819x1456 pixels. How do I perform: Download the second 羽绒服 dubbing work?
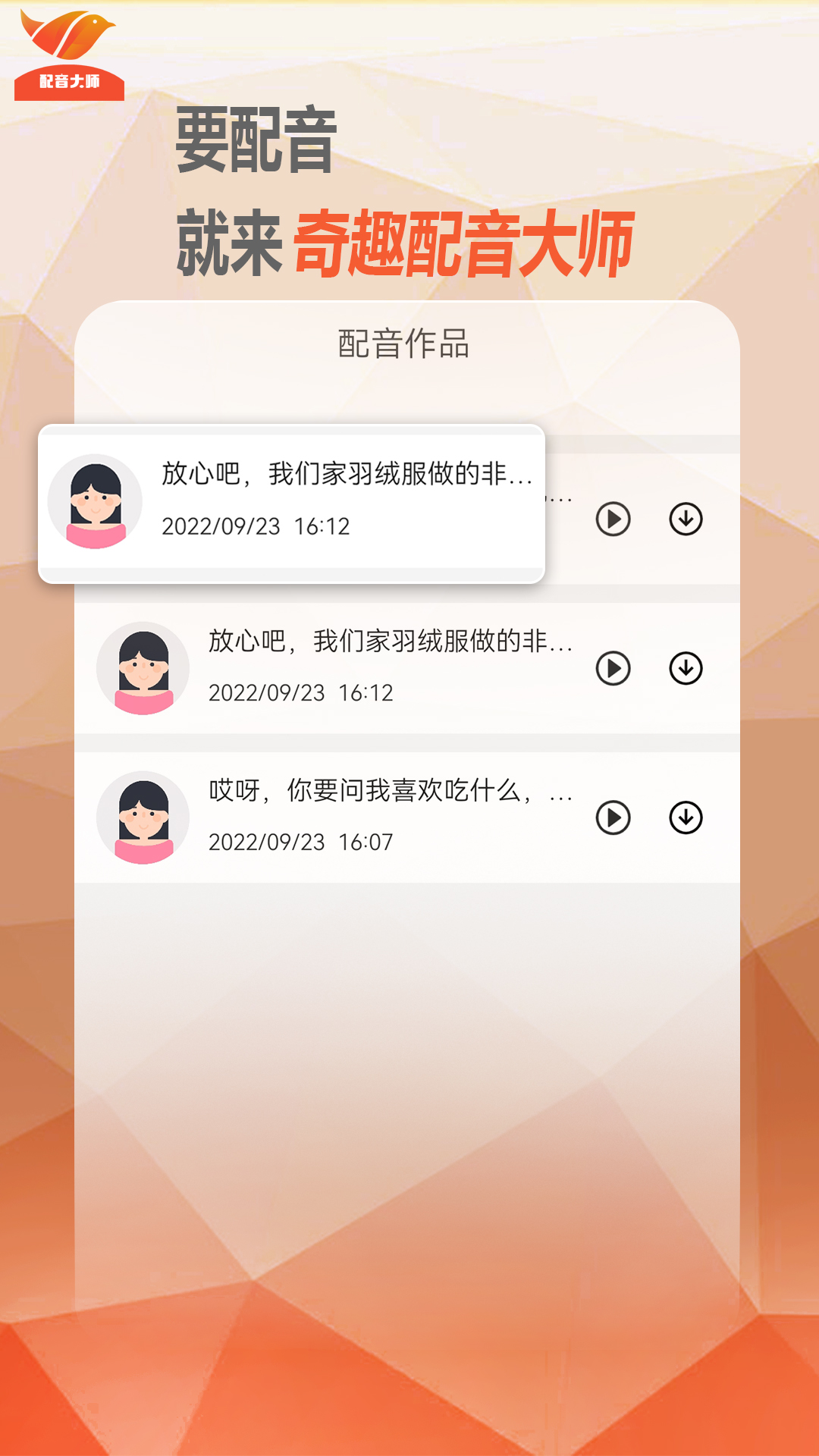(x=687, y=667)
